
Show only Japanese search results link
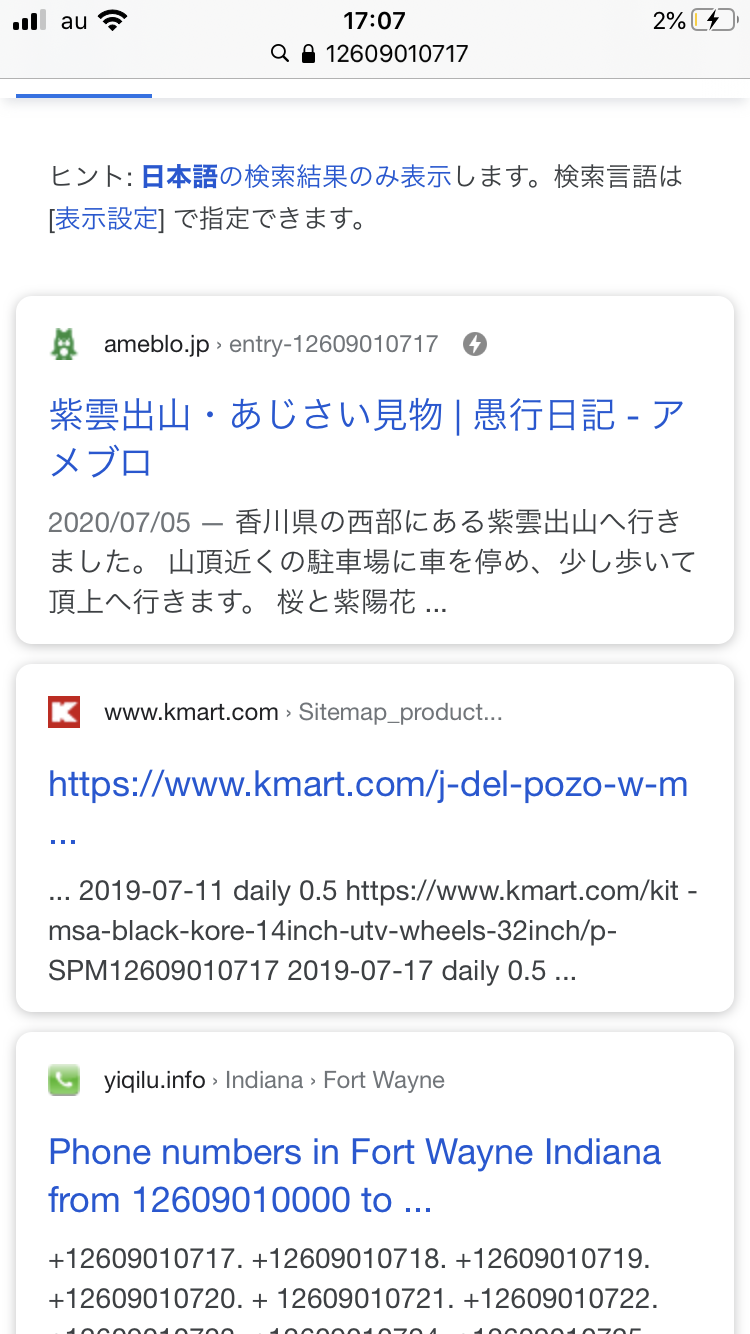pyautogui.click(x=296, y=177)
